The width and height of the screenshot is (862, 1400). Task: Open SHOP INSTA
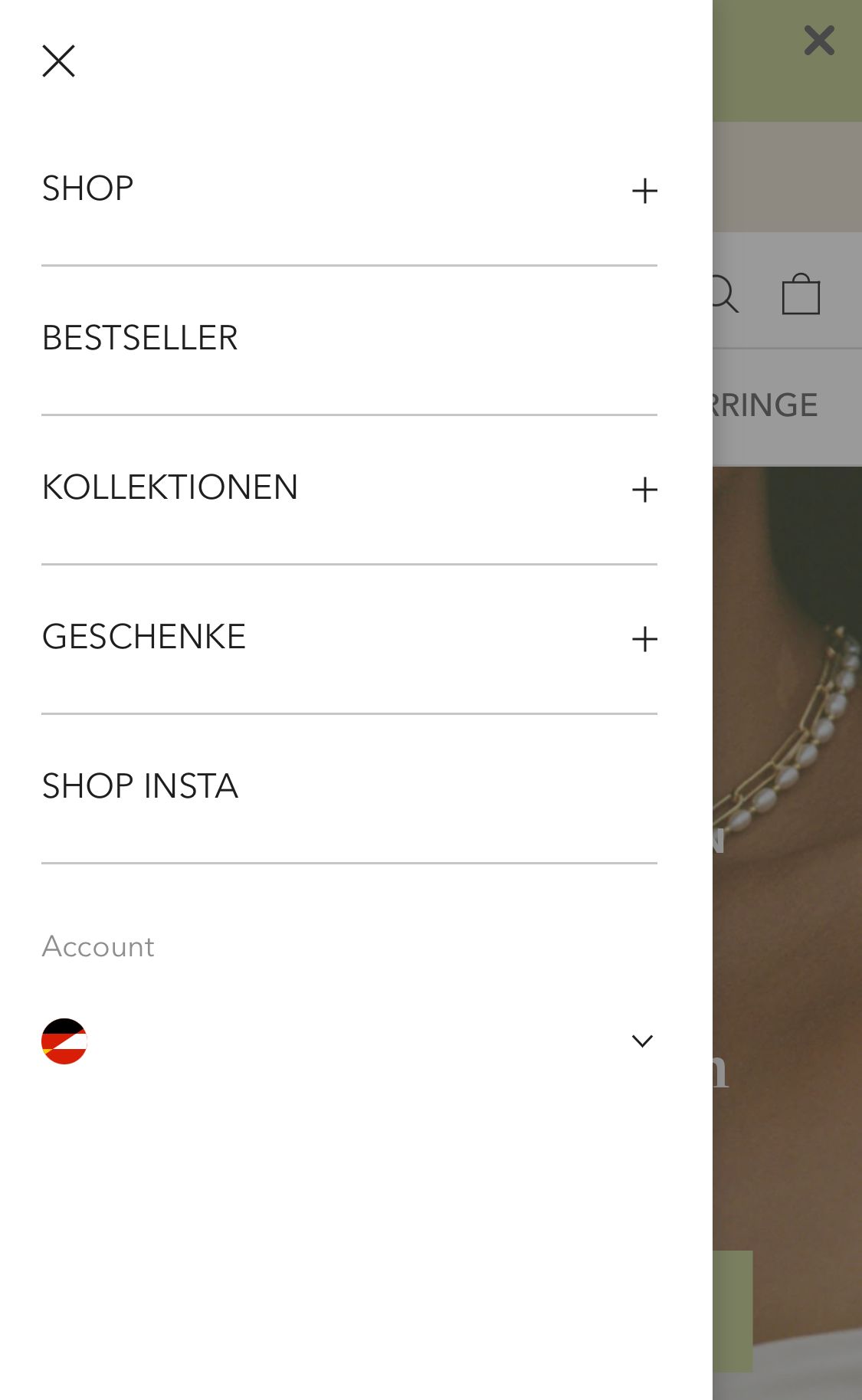[x=140, y=786]
